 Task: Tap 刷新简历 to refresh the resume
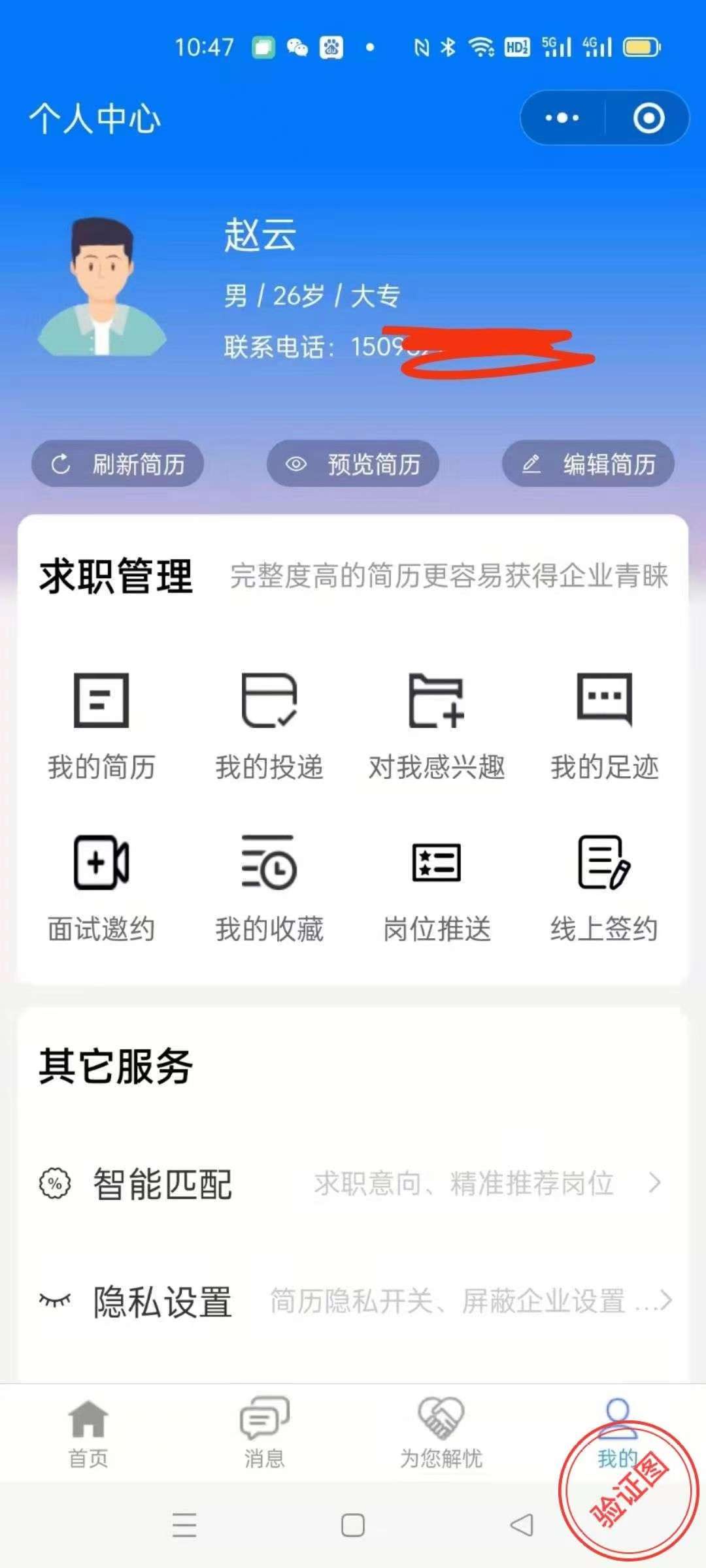click(118, 464)
